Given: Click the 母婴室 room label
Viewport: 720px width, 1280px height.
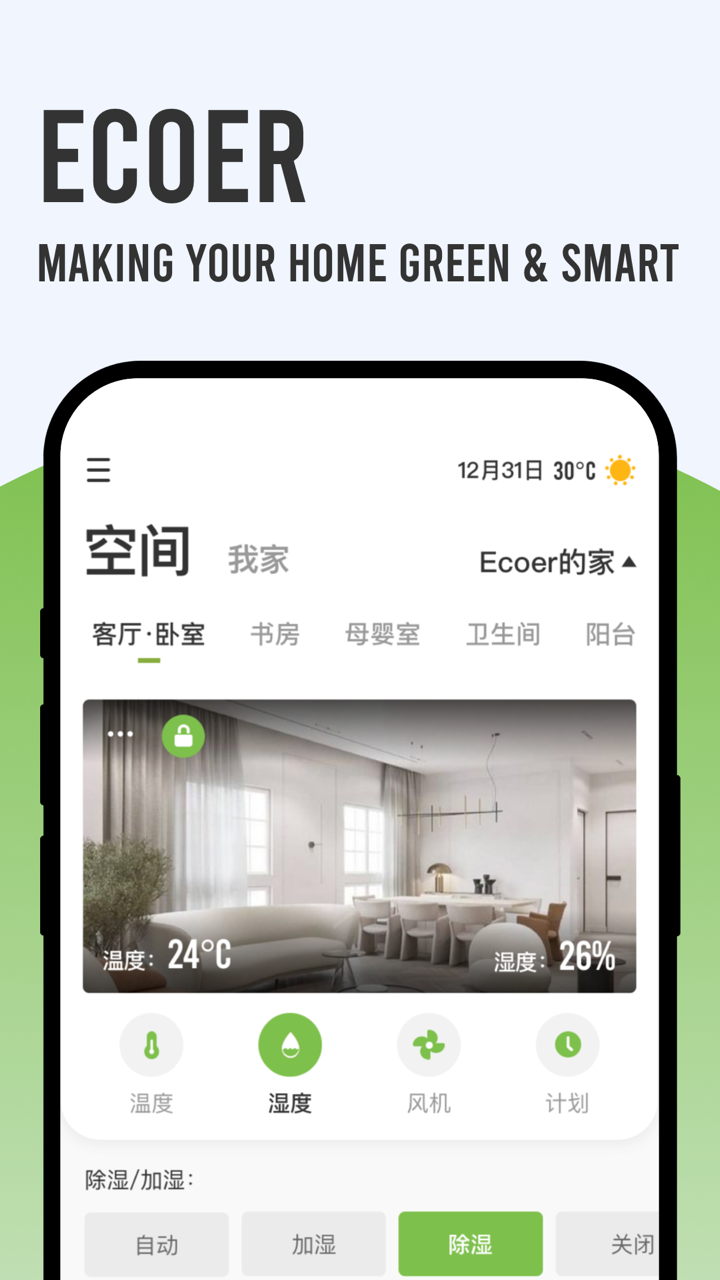Looking at the screenshot, I should point(384,634).
